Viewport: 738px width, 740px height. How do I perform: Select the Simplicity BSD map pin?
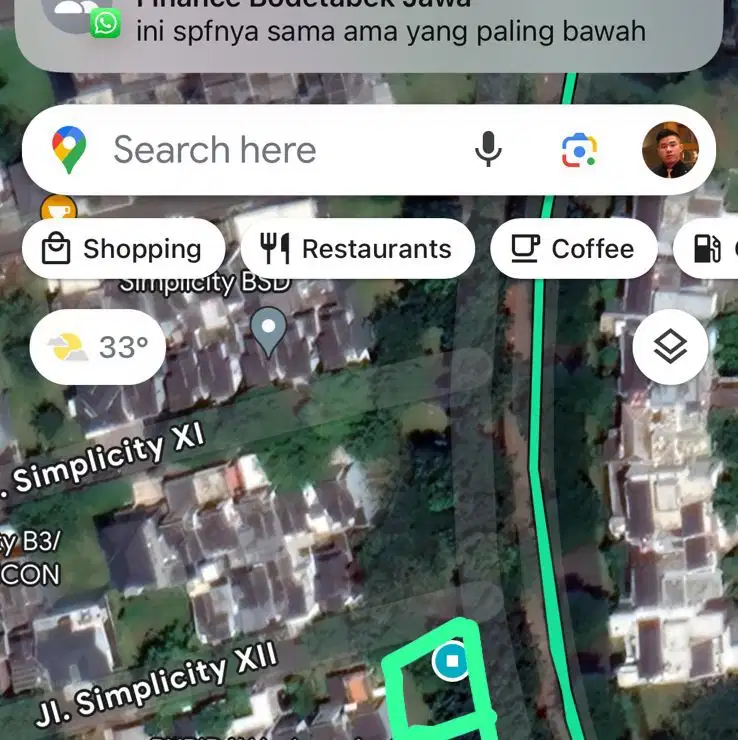click(x=267, y=330)
